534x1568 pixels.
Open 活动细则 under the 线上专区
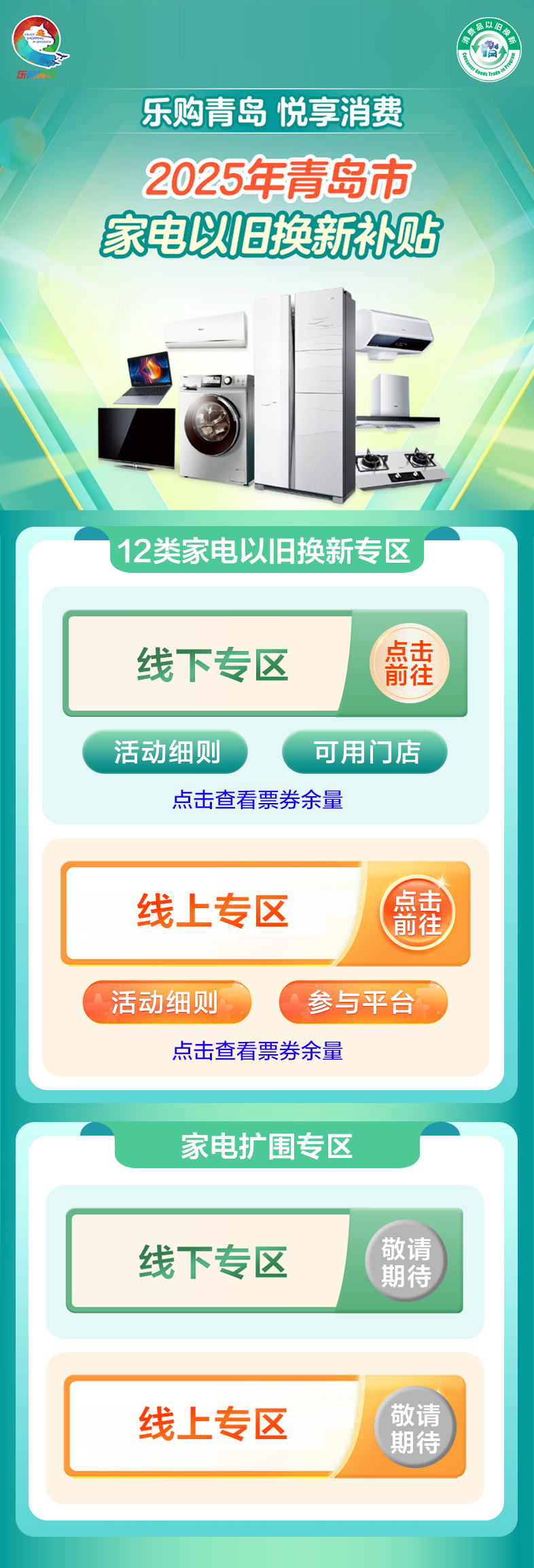tap(166, 1002)
